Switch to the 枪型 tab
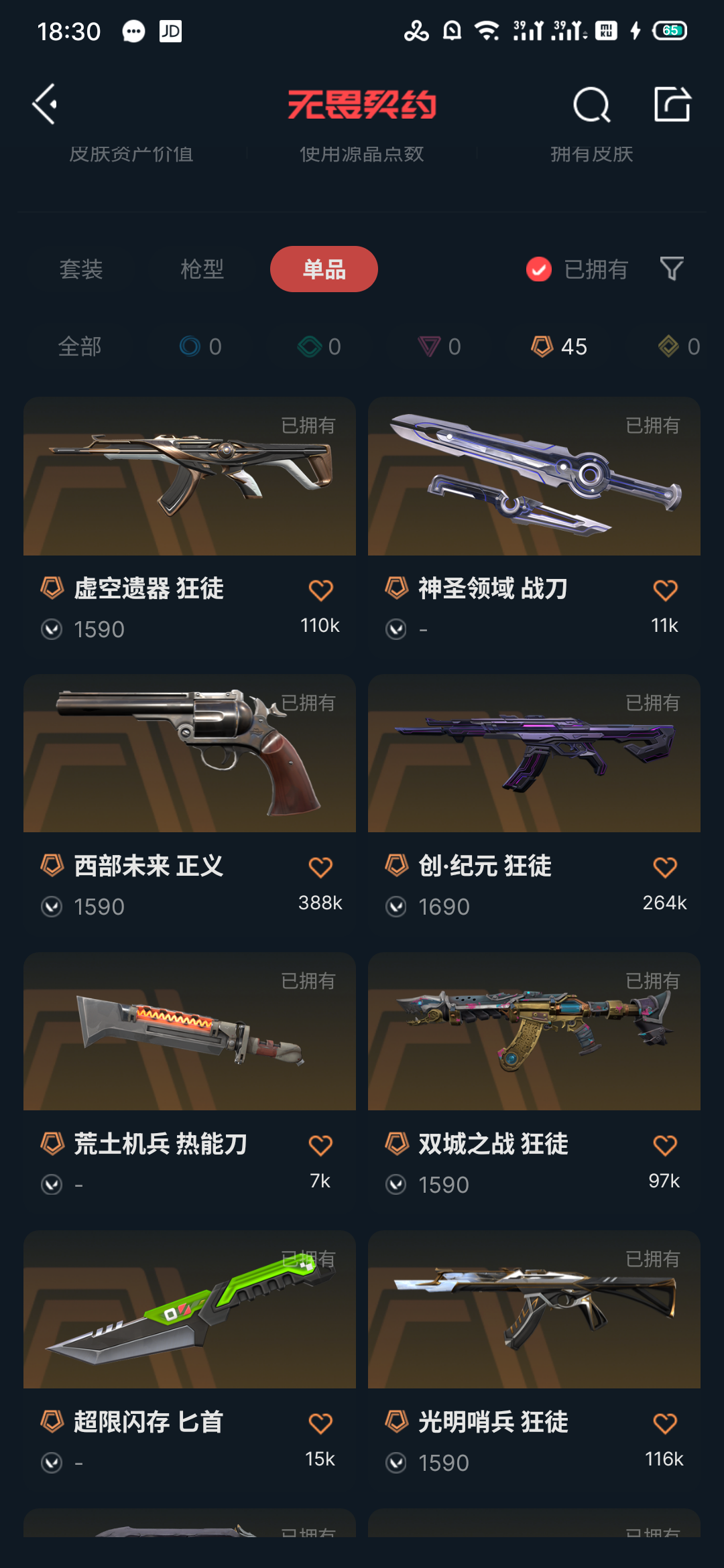This screenshot has height=1568, width=724. (202, 269)
